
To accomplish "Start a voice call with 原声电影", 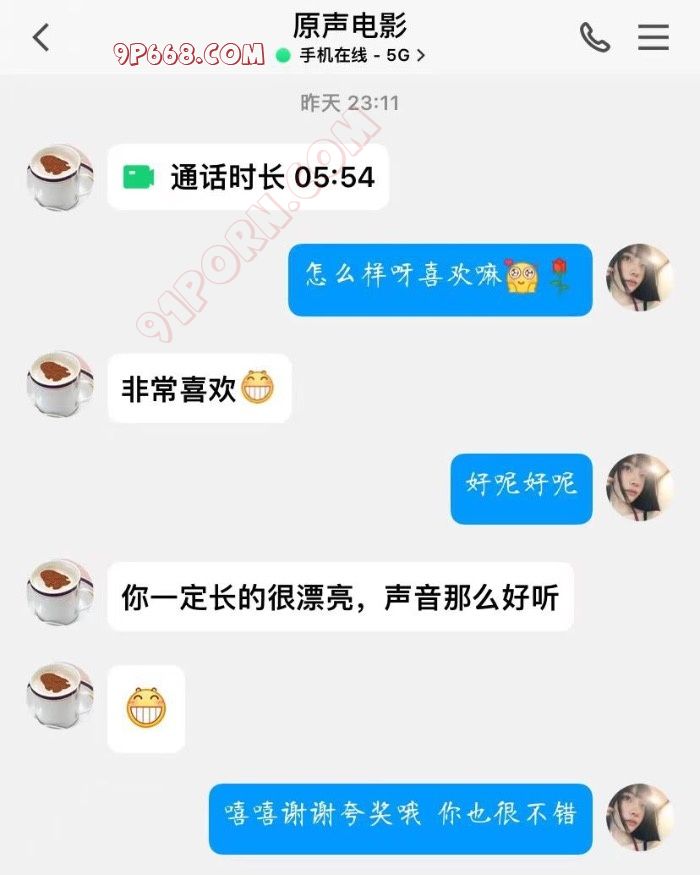I will pyautogui.click(x=594, y=38).
